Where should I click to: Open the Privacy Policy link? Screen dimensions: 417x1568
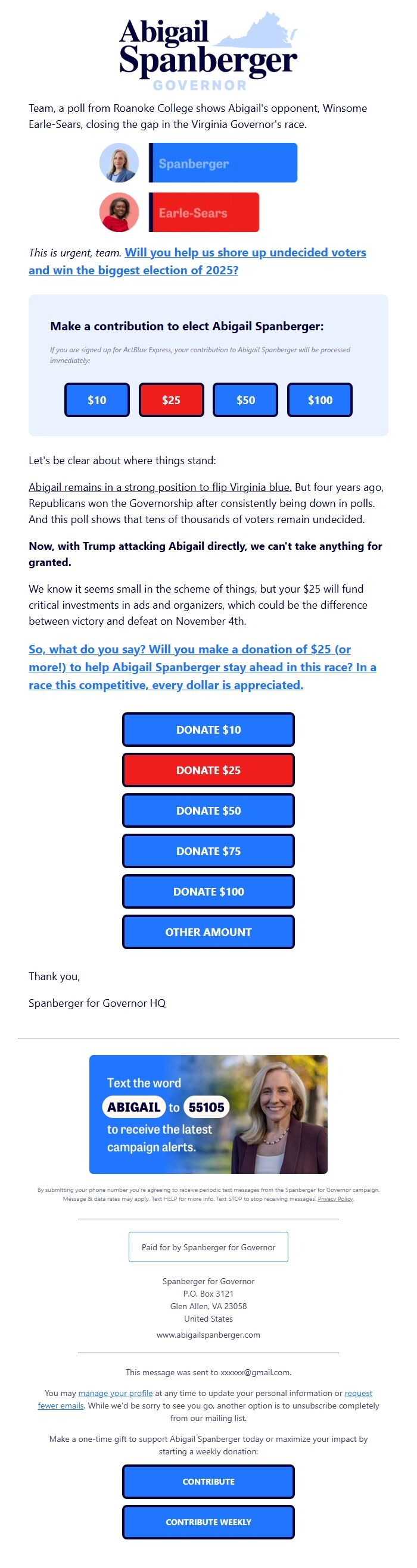(x=335, y=1199)
